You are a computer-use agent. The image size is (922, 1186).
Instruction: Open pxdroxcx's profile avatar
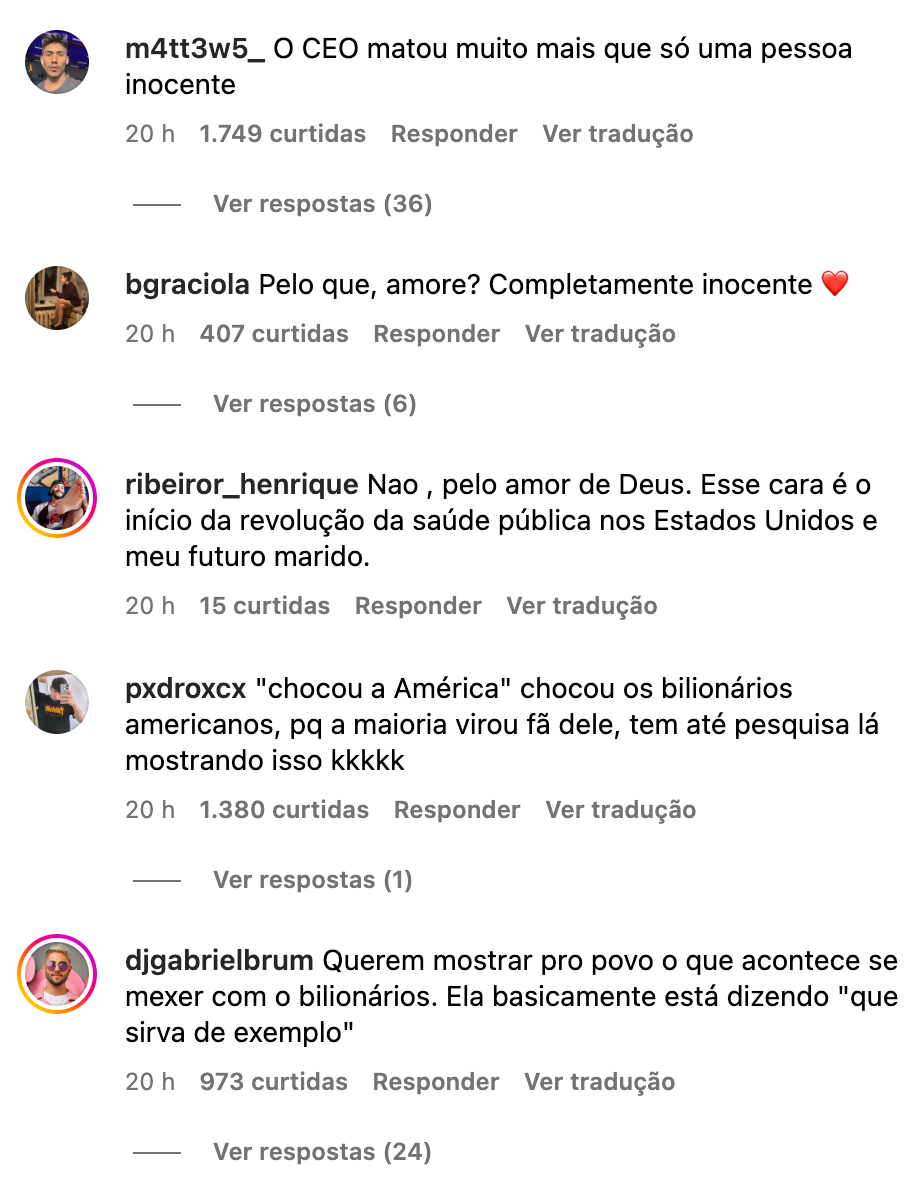pos(57,702)
